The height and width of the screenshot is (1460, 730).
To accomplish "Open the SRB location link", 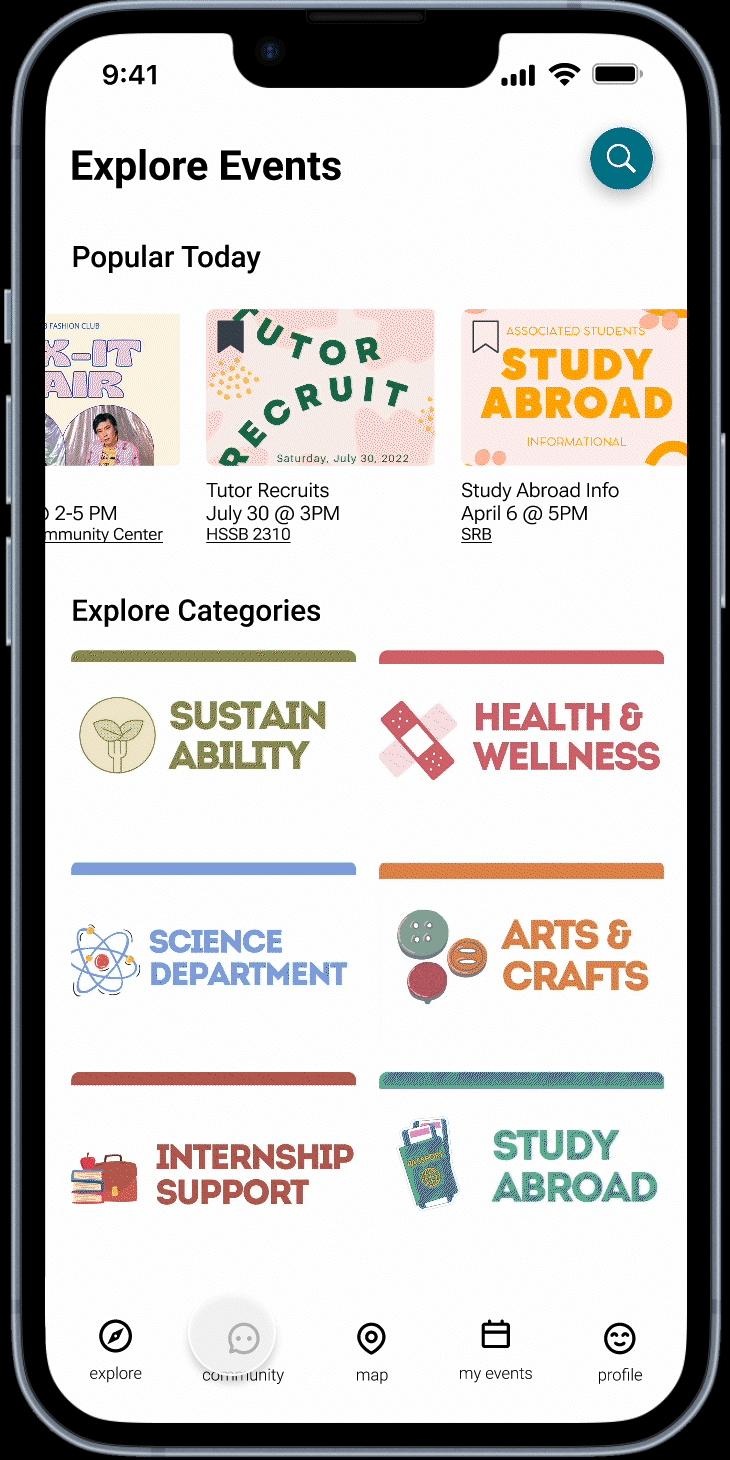I will pos(476,535).
